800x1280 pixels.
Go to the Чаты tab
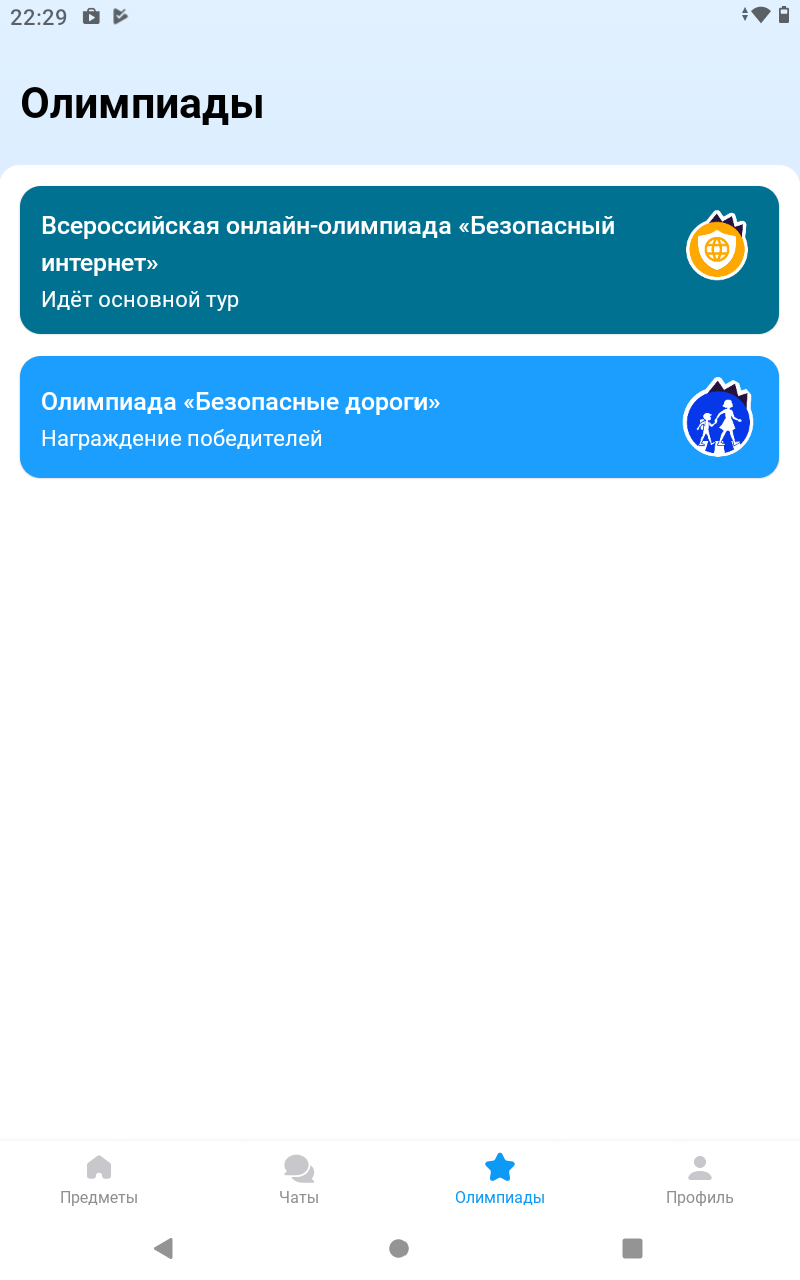pyautogui.click(x=299, y=1180)
